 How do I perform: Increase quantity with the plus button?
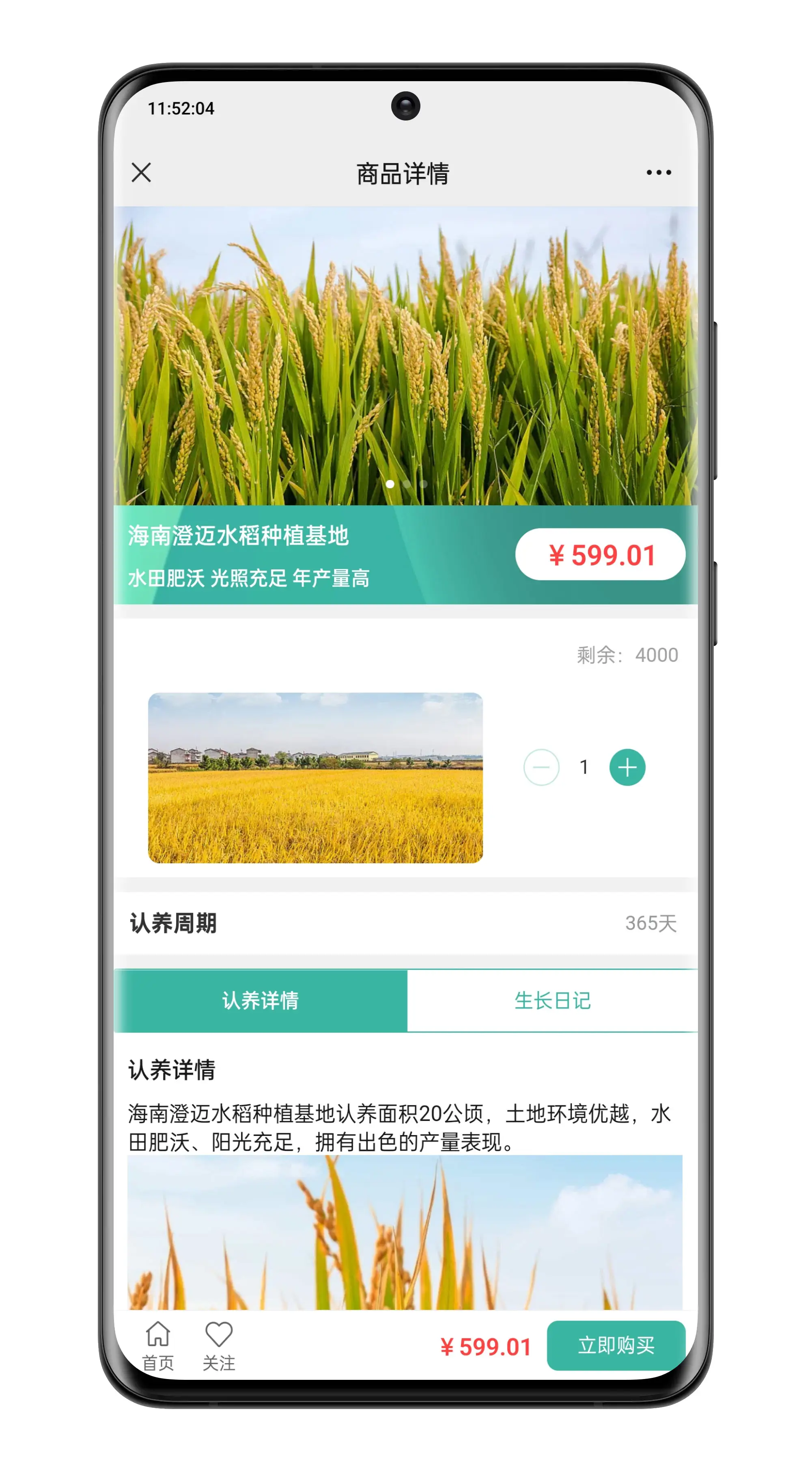[627, 767]
